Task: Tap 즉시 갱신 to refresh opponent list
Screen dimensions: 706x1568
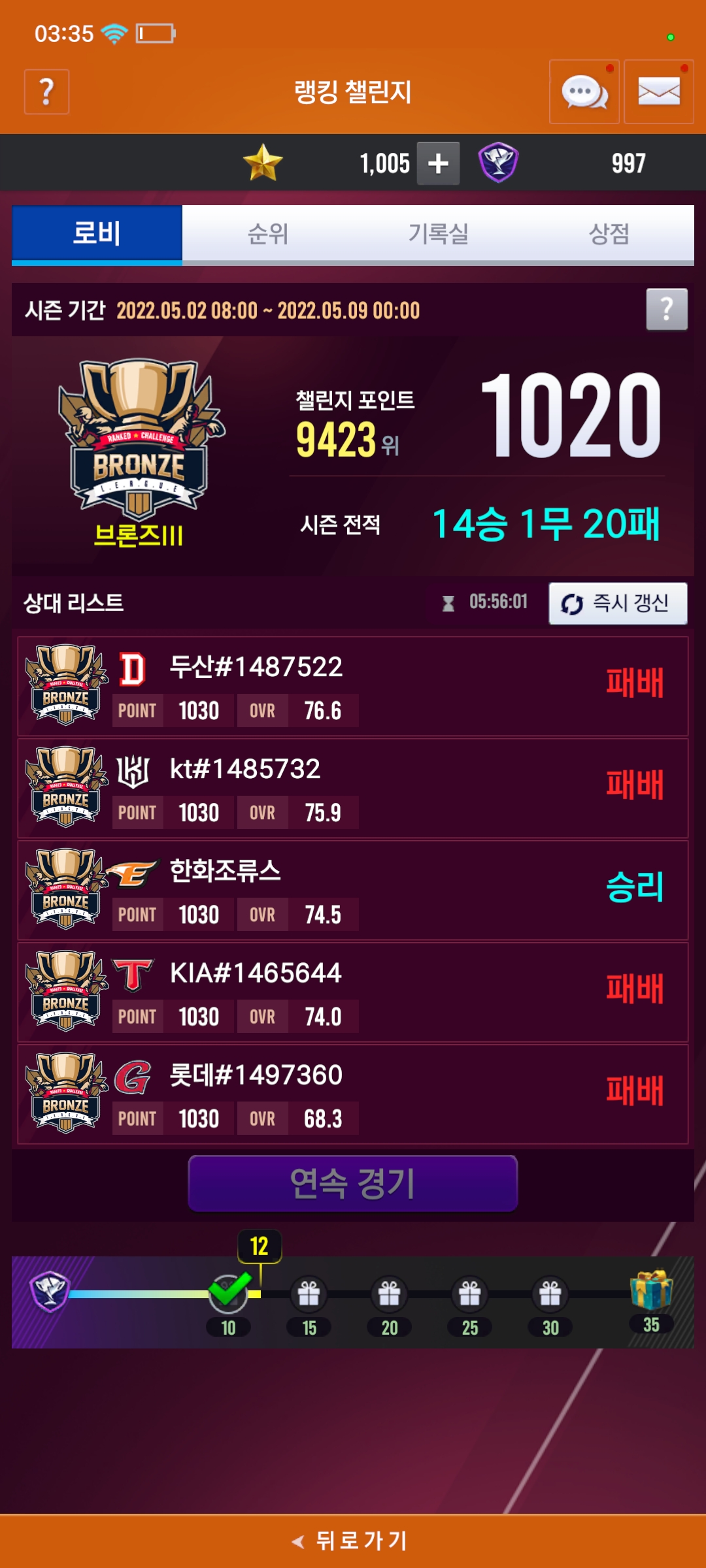Action: click(x=617, y=603)
